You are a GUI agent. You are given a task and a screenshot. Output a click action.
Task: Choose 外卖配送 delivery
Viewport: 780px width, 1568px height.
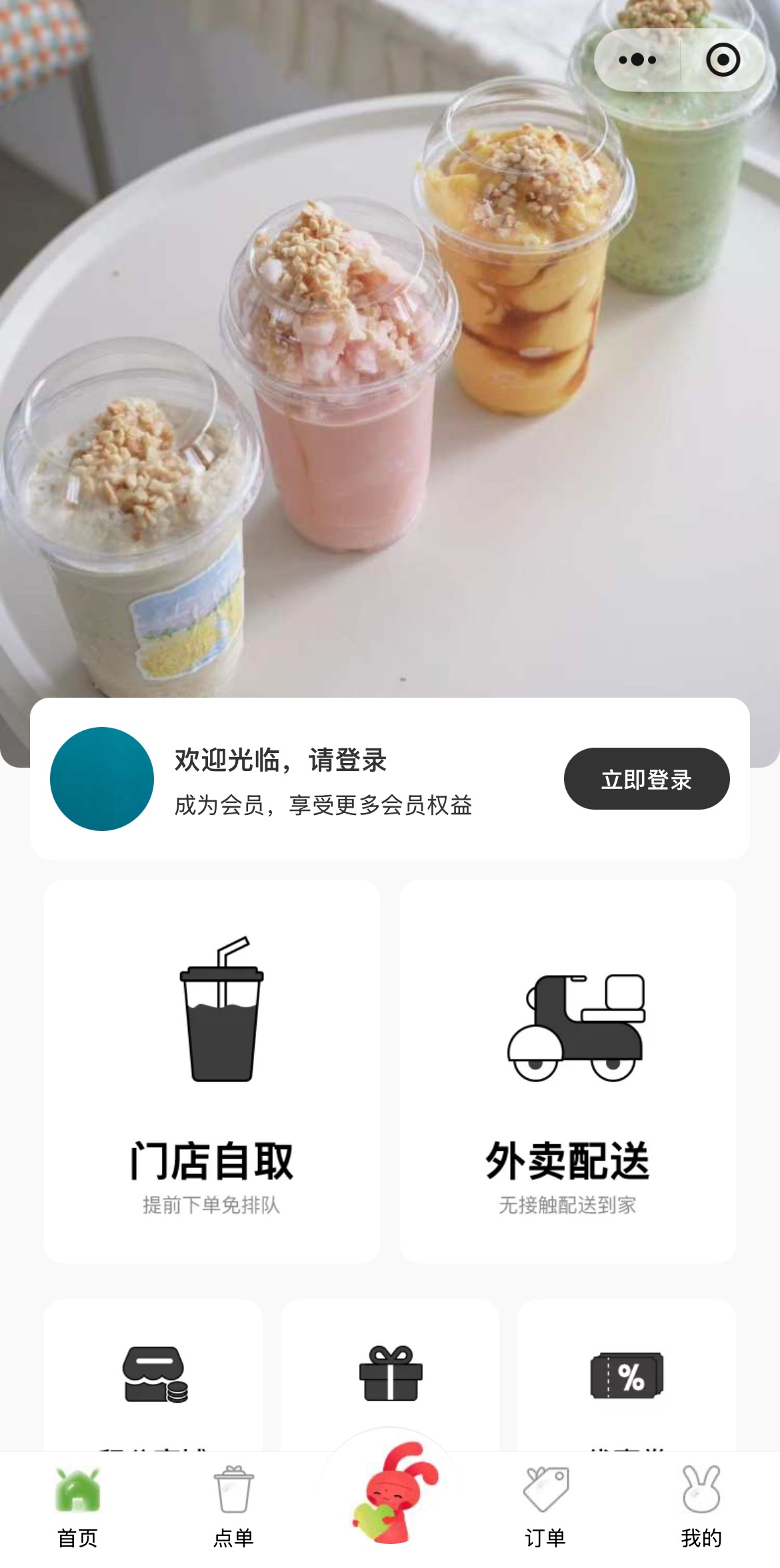point(568,1071)
